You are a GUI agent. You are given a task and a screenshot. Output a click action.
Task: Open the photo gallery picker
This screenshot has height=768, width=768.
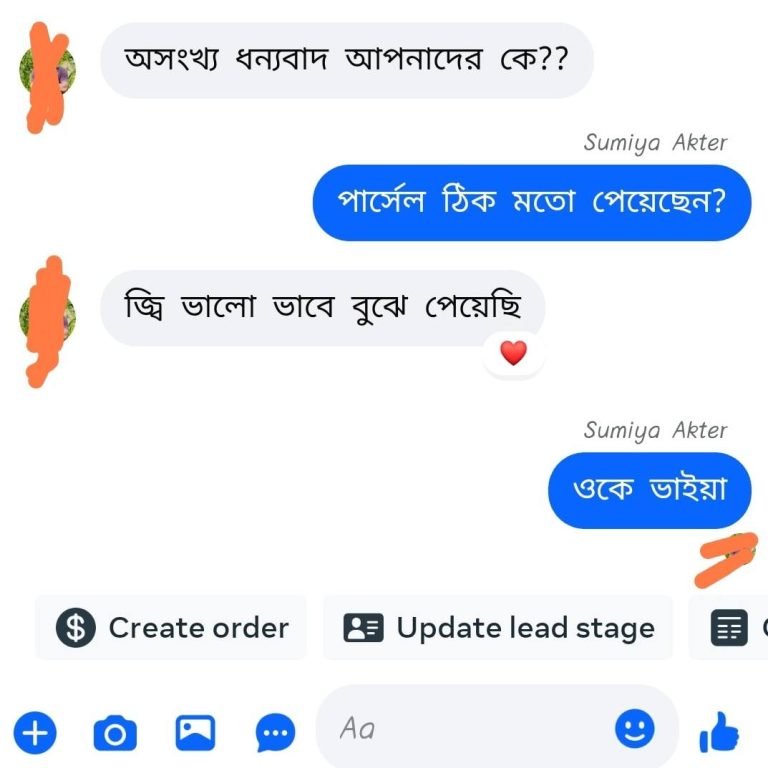pos(195,733)
